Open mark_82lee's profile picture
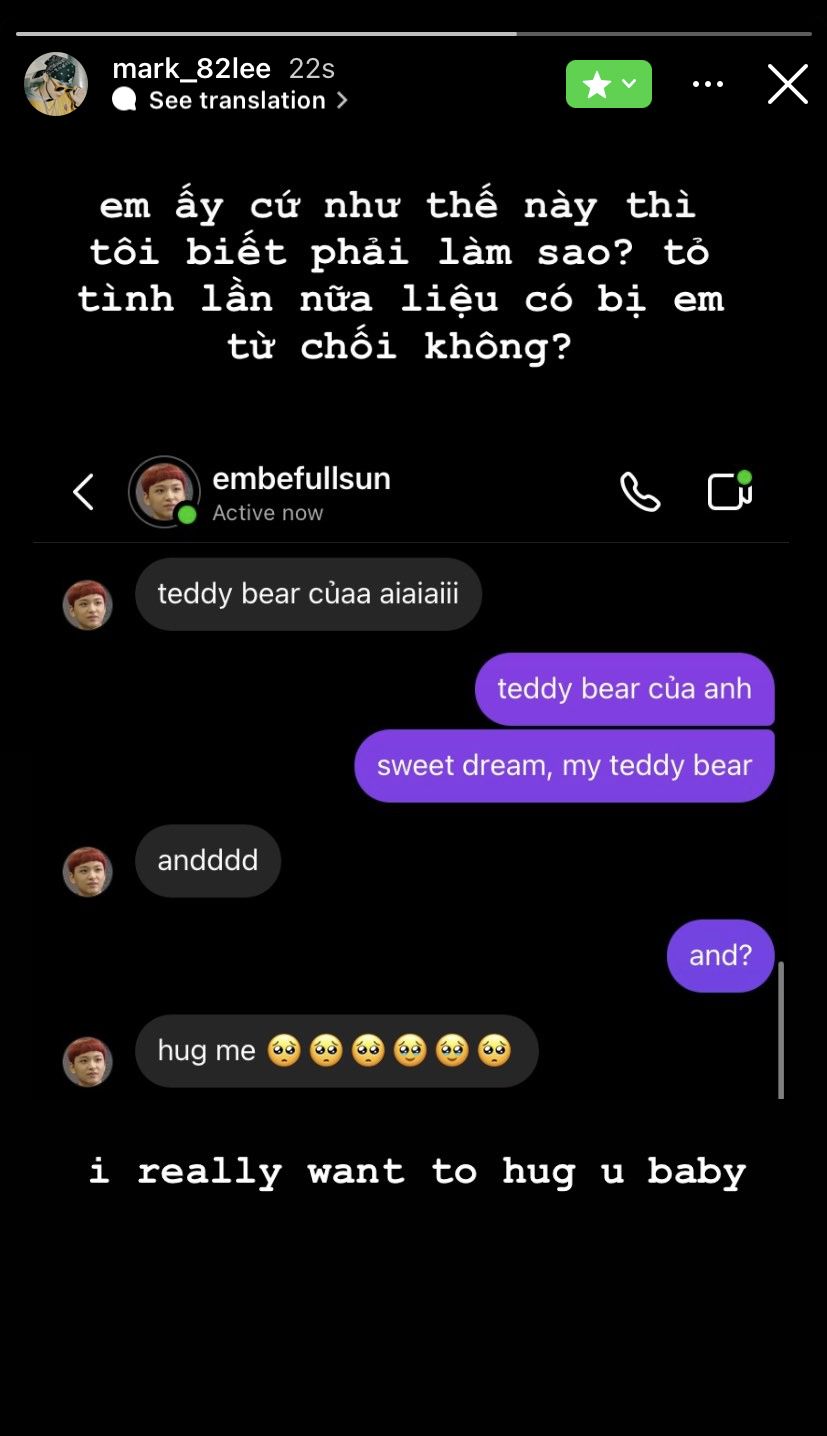 tap(56, 84)
